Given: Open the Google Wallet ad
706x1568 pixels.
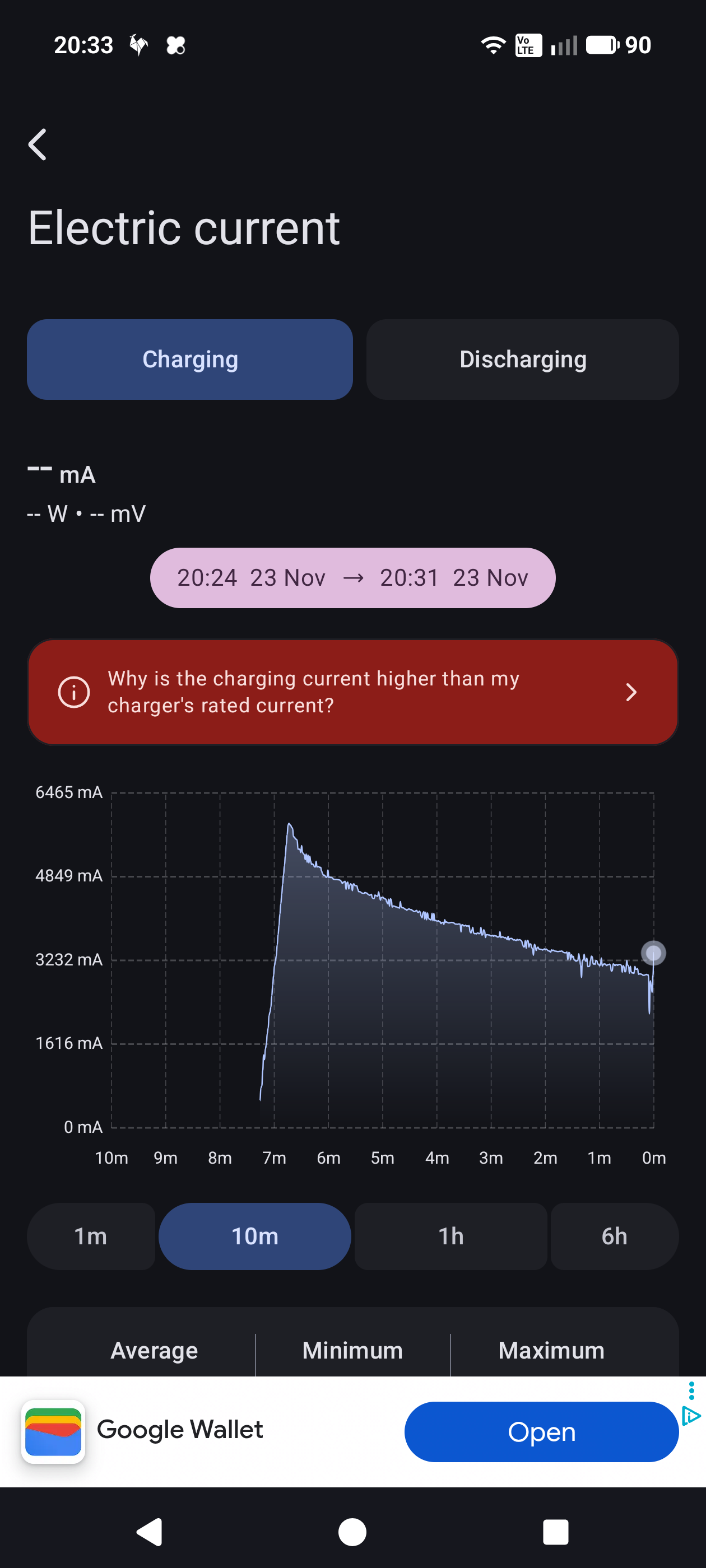Looking at the screenshot, I should [541, 1432].
